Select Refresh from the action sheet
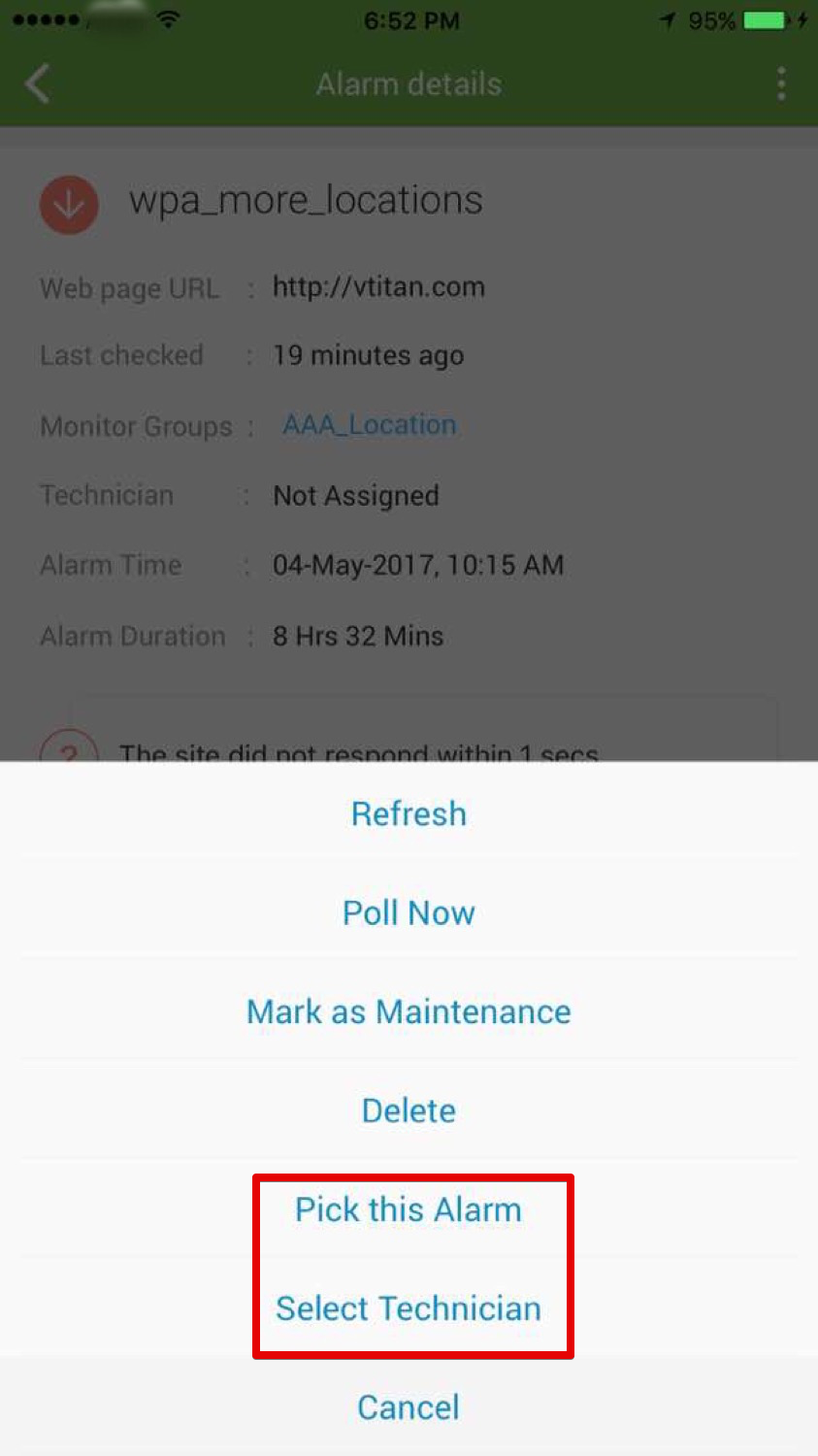This screenshot has height=1456, width=818. coord(409,813)
